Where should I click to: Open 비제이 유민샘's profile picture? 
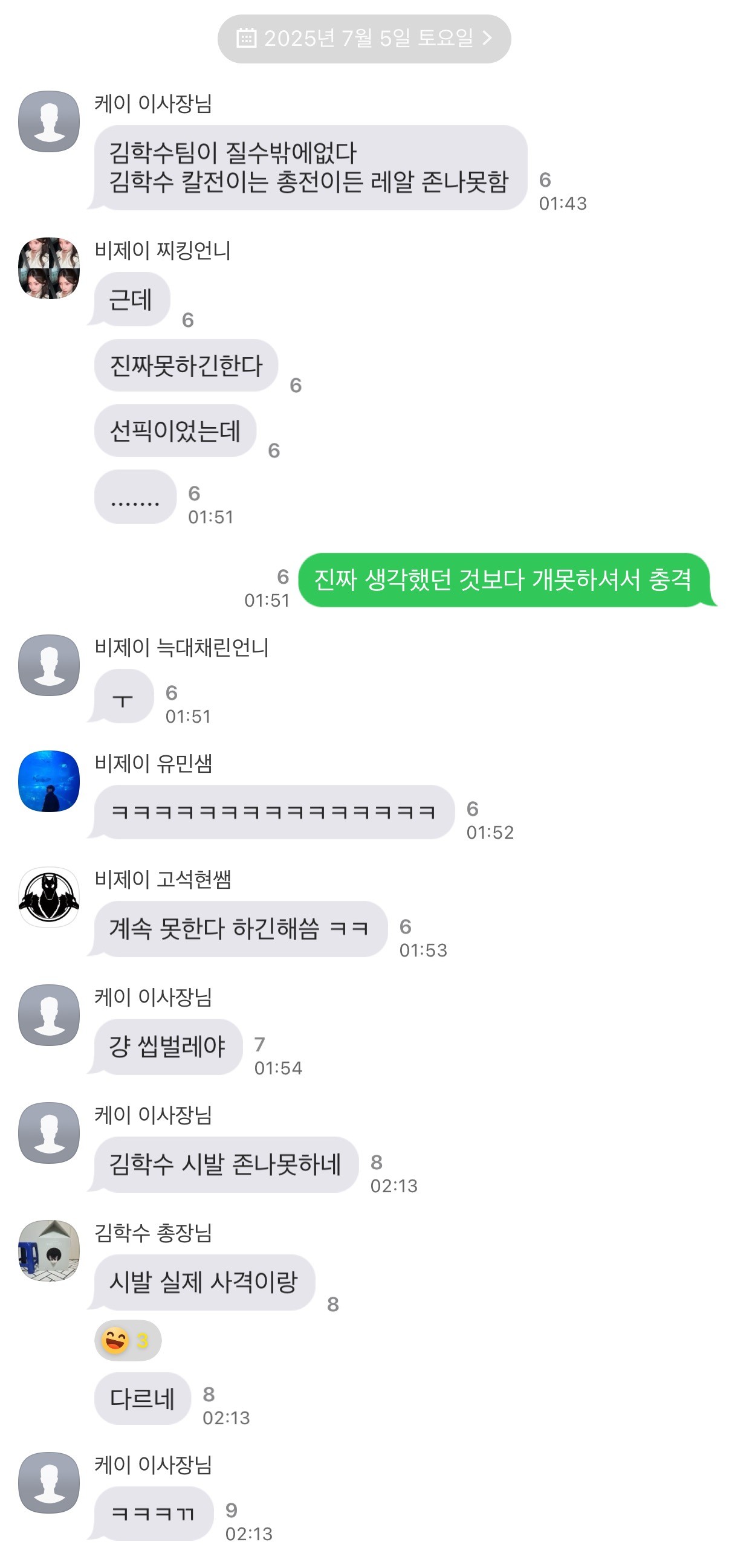pos(49,781)
